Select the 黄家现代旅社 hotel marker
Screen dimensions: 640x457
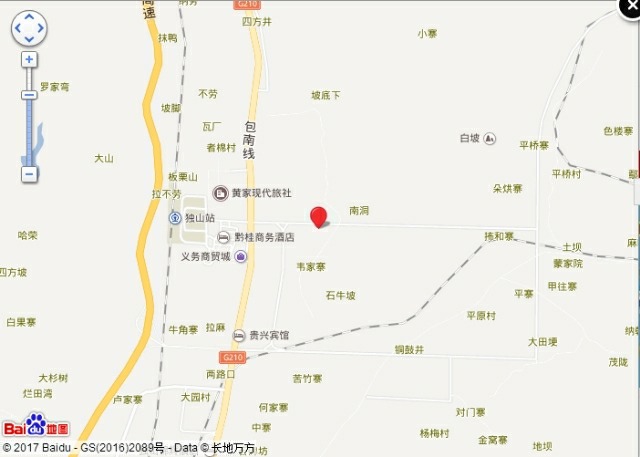220,193
